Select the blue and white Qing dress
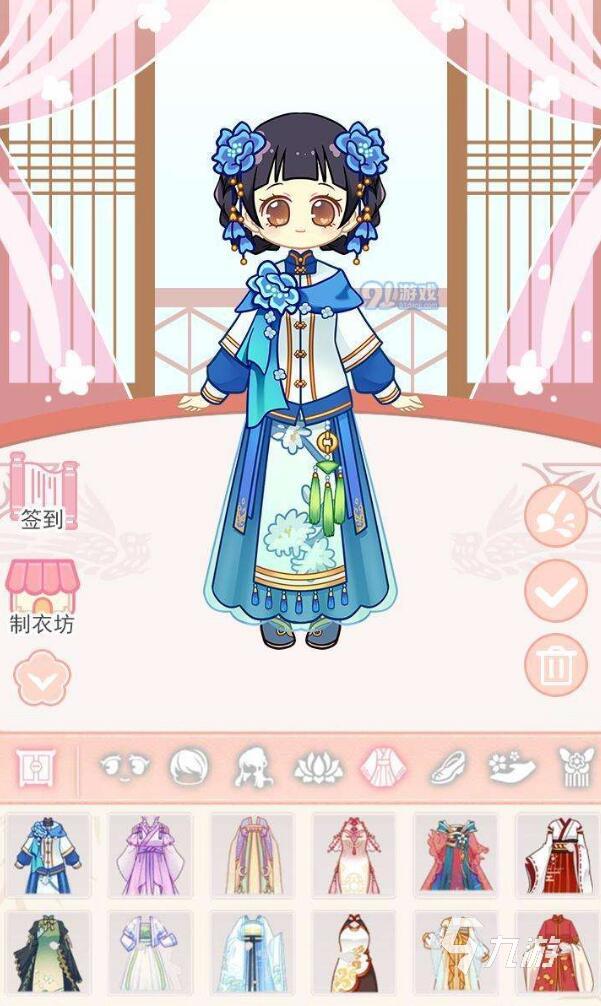The height and width of the screenshot is (1006, 601). [47, 853]
